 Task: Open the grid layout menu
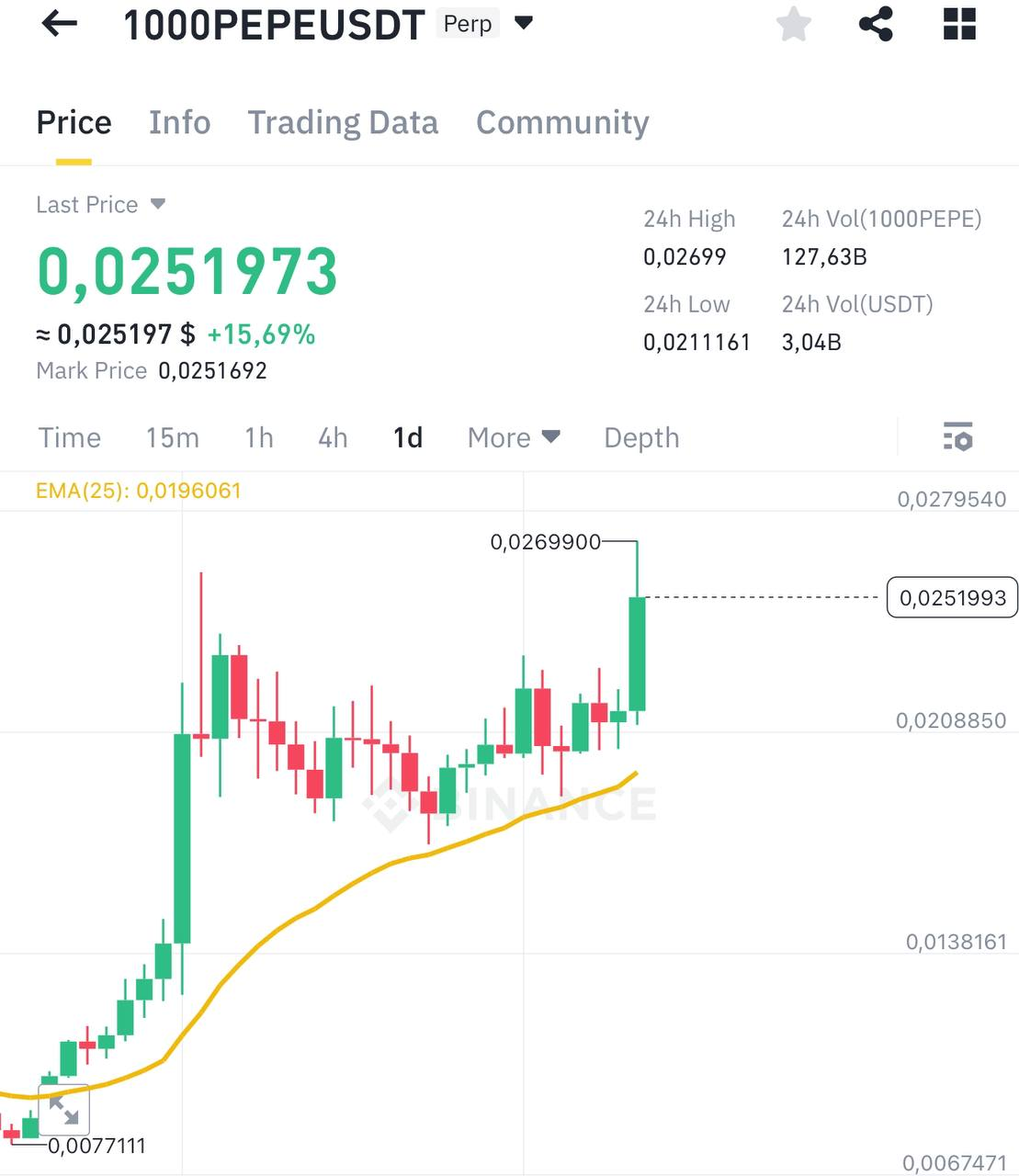tap(959, 24)
